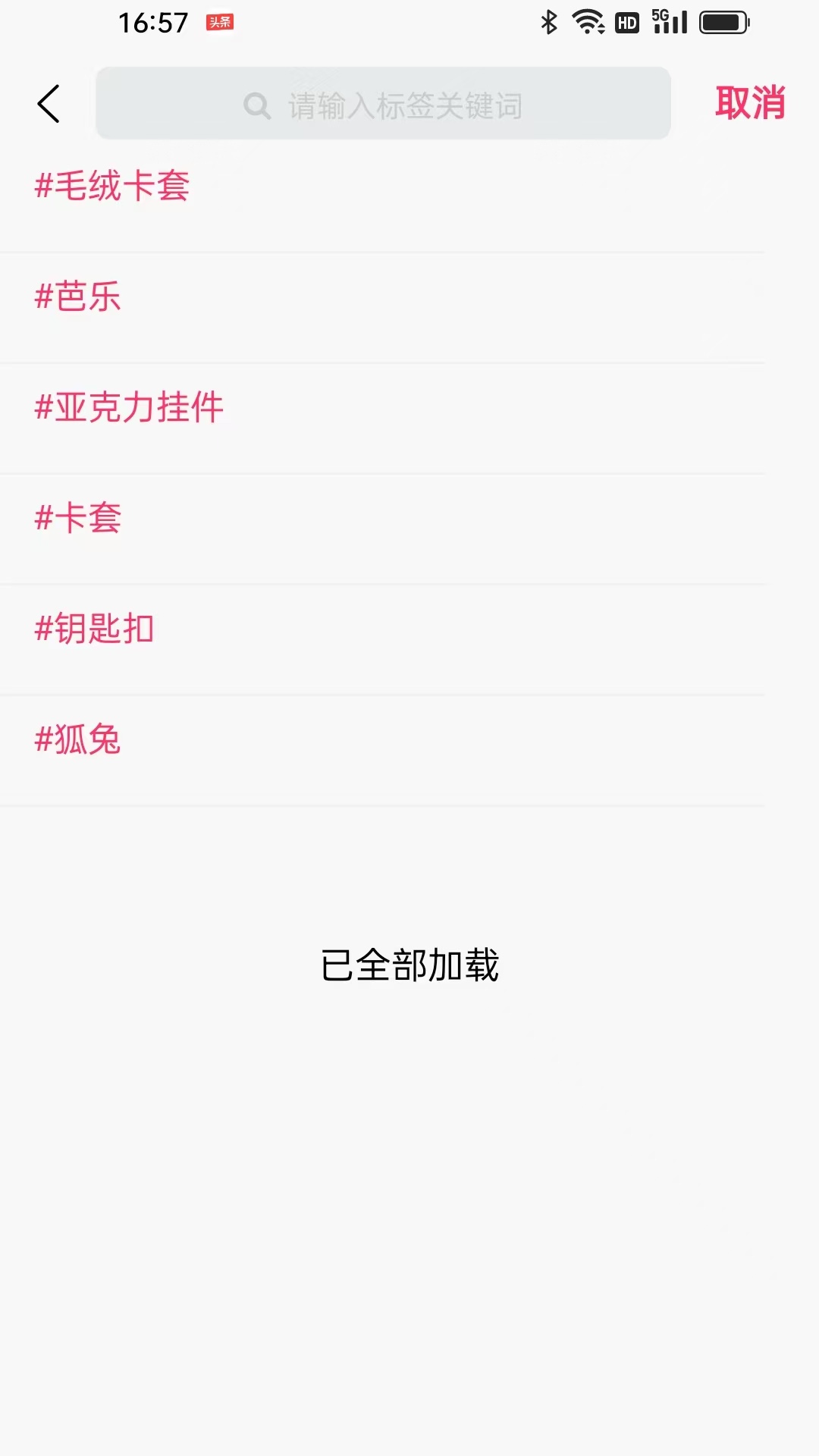Click the magnifier icon in search bar

pos(257,105)
